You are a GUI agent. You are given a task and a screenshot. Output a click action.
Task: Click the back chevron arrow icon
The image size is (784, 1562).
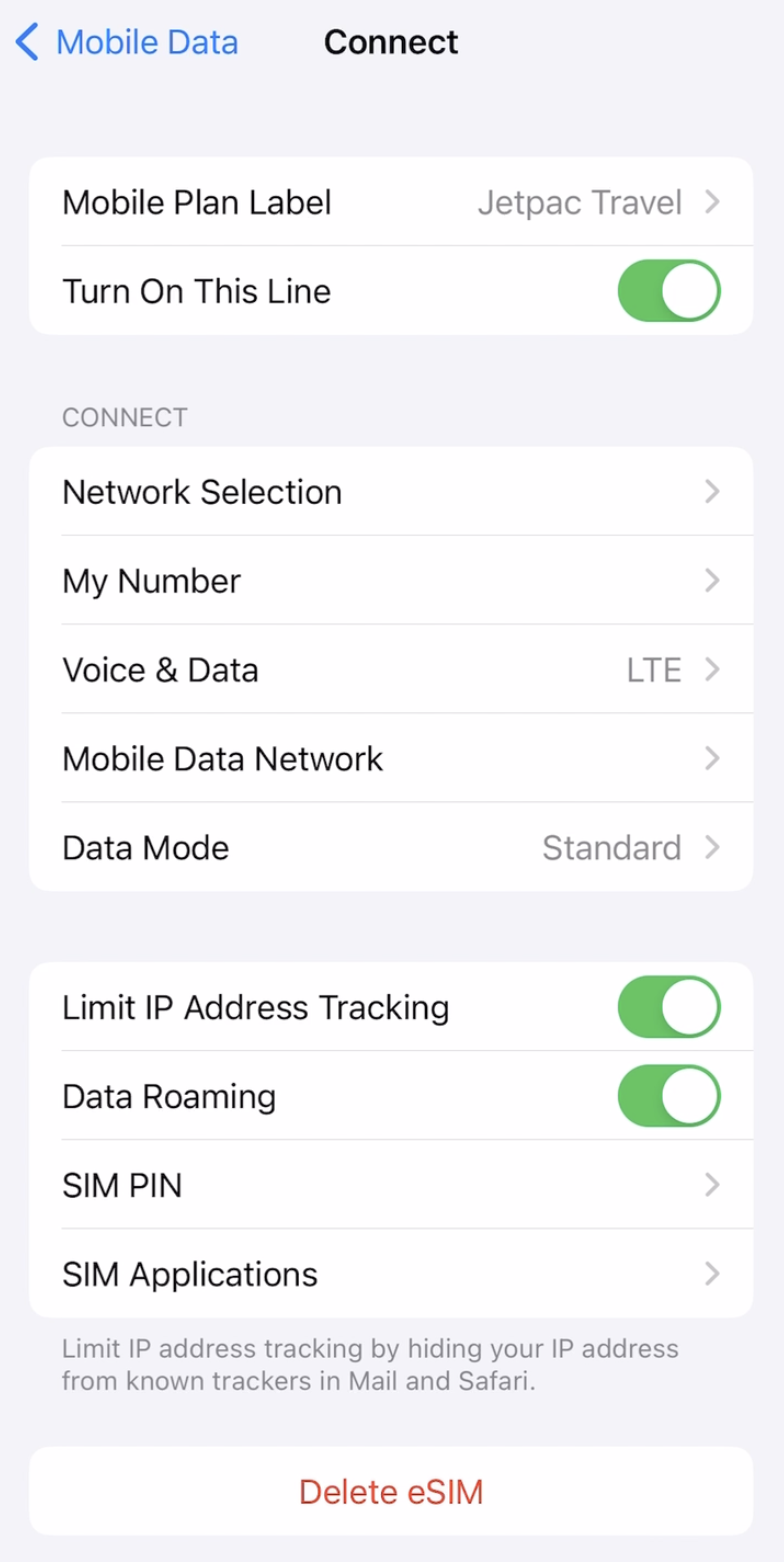pos(25,42)
